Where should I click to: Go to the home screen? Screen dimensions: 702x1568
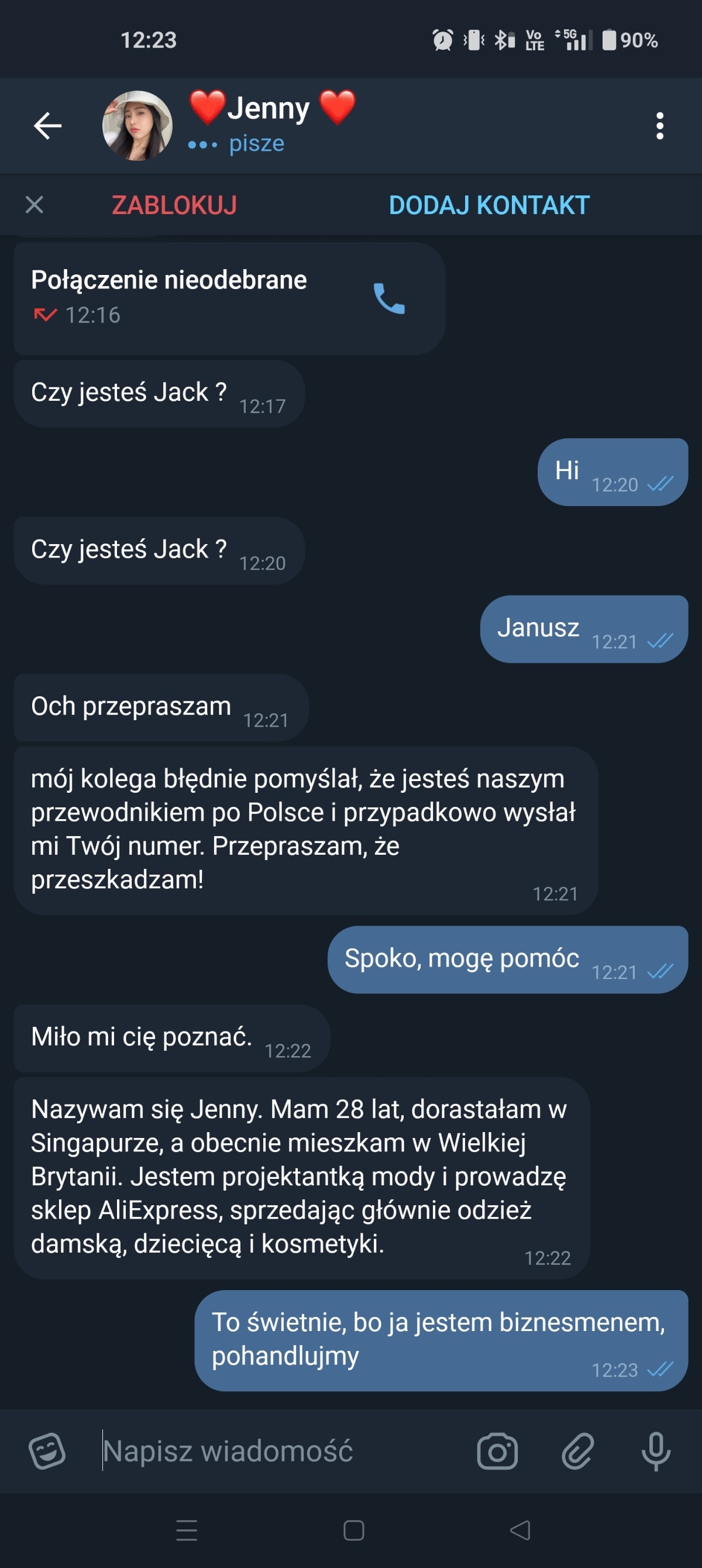353,1529
